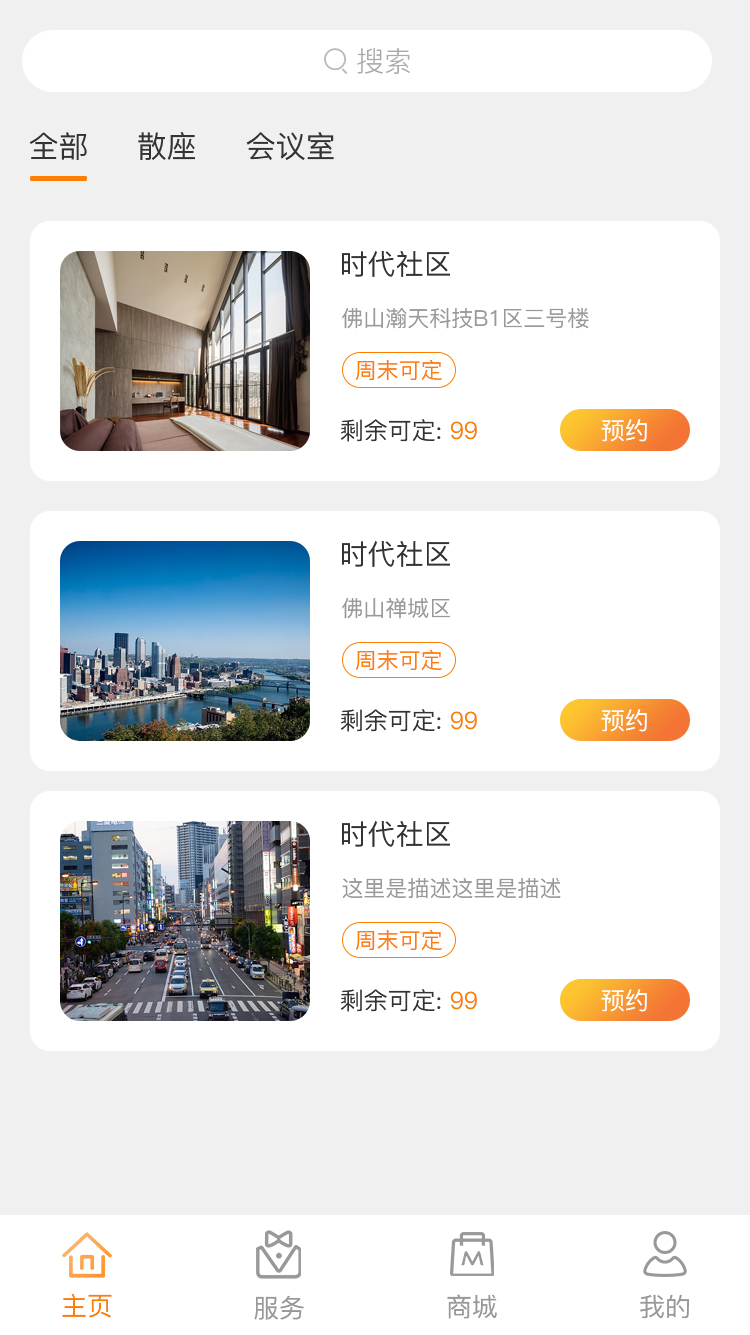
Task: Open the 商城 tab
Action: pyautogui.click(x=472, y=1275)
